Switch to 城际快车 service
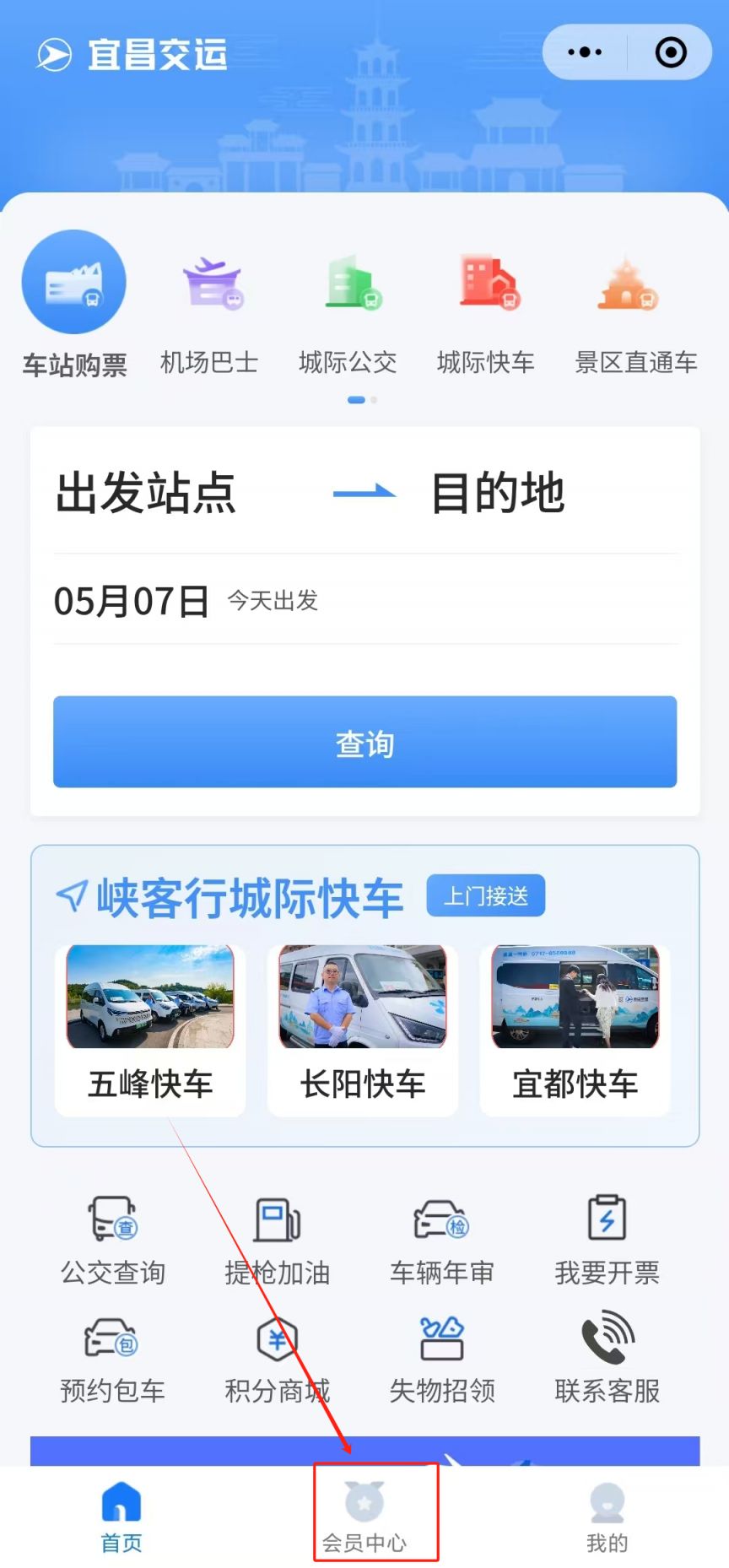Viewport: 729px width, 1568px height. point(486,312)
